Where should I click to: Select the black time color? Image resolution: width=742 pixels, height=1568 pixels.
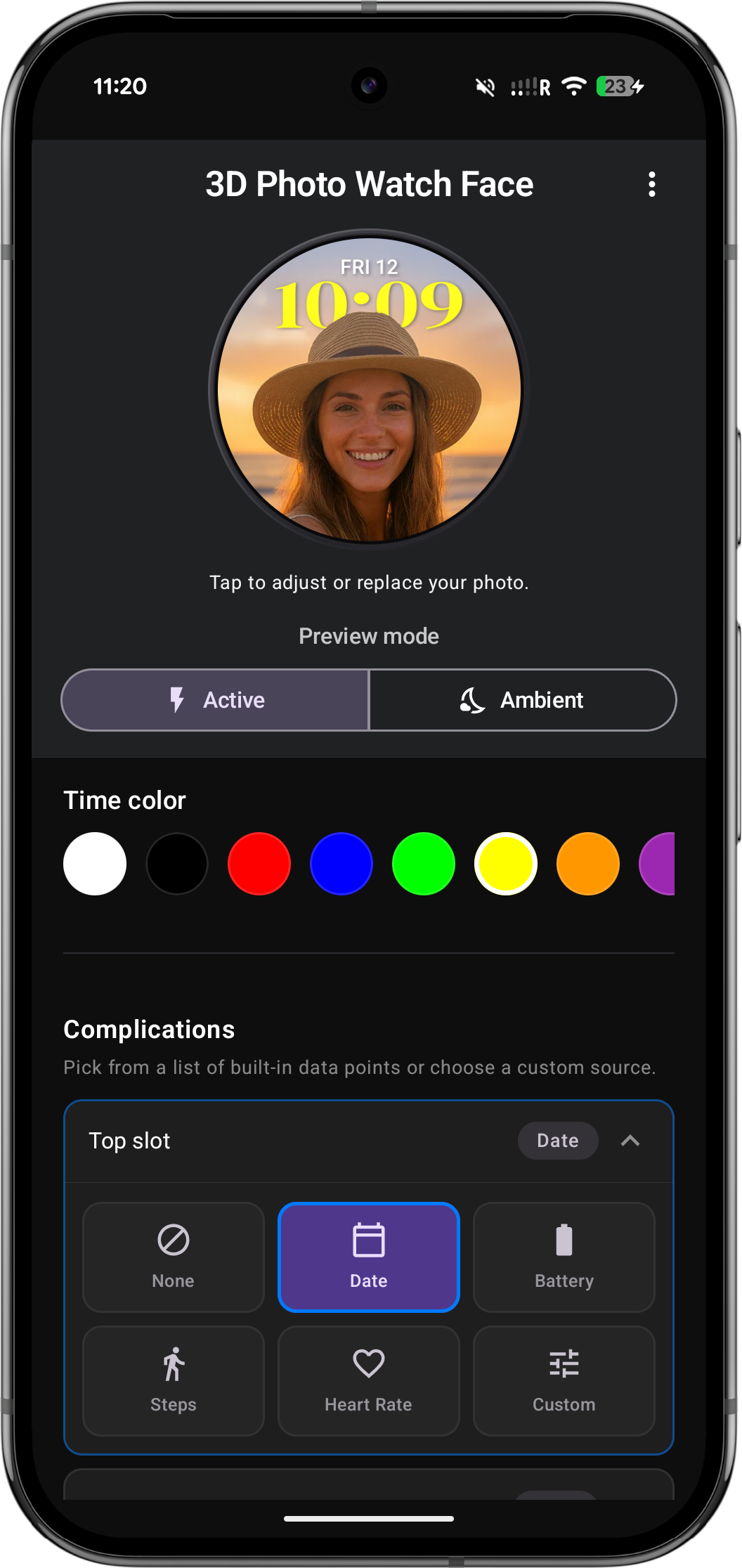click(x=177, y=864)
